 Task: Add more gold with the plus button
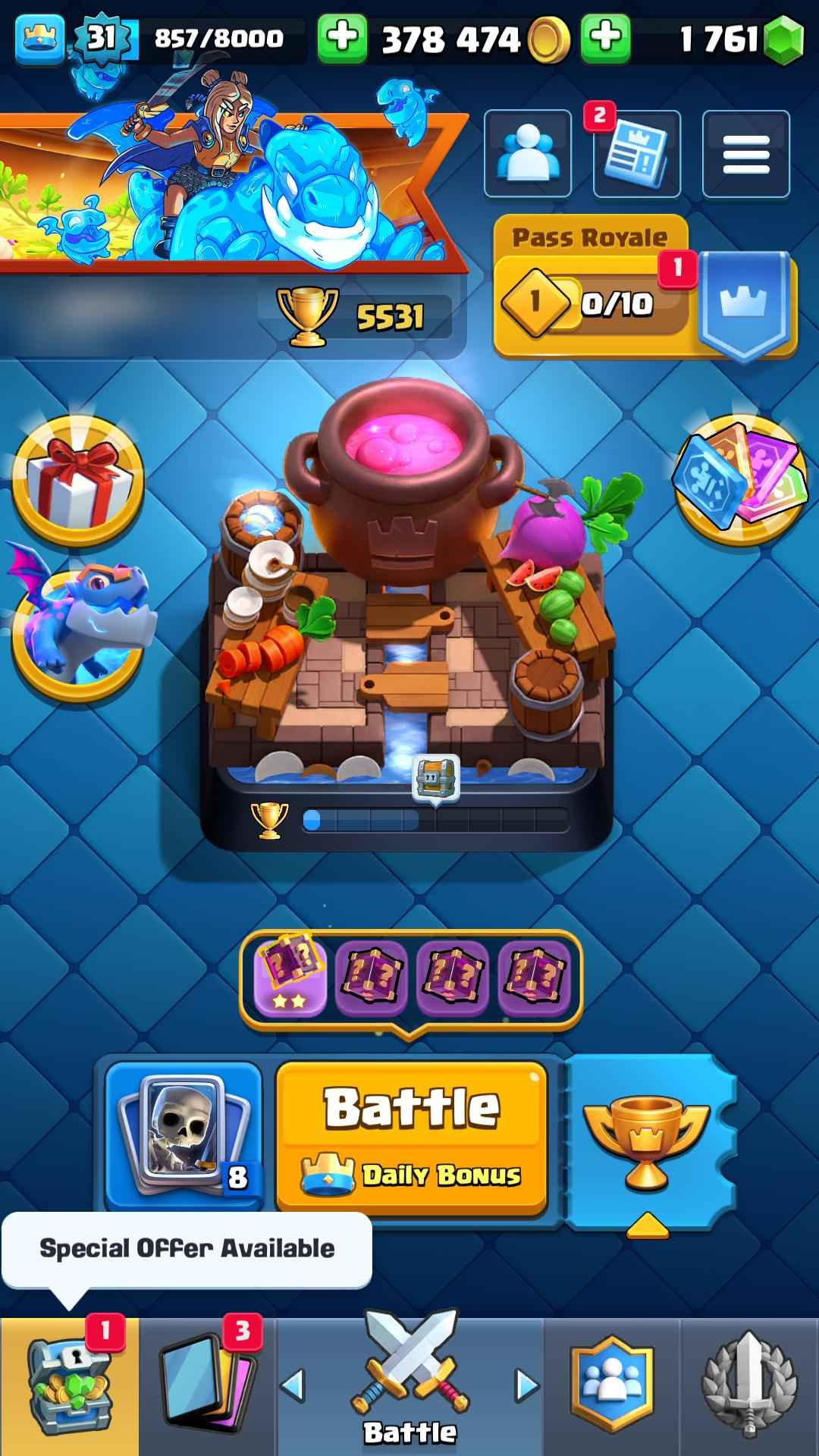(342, 37)
